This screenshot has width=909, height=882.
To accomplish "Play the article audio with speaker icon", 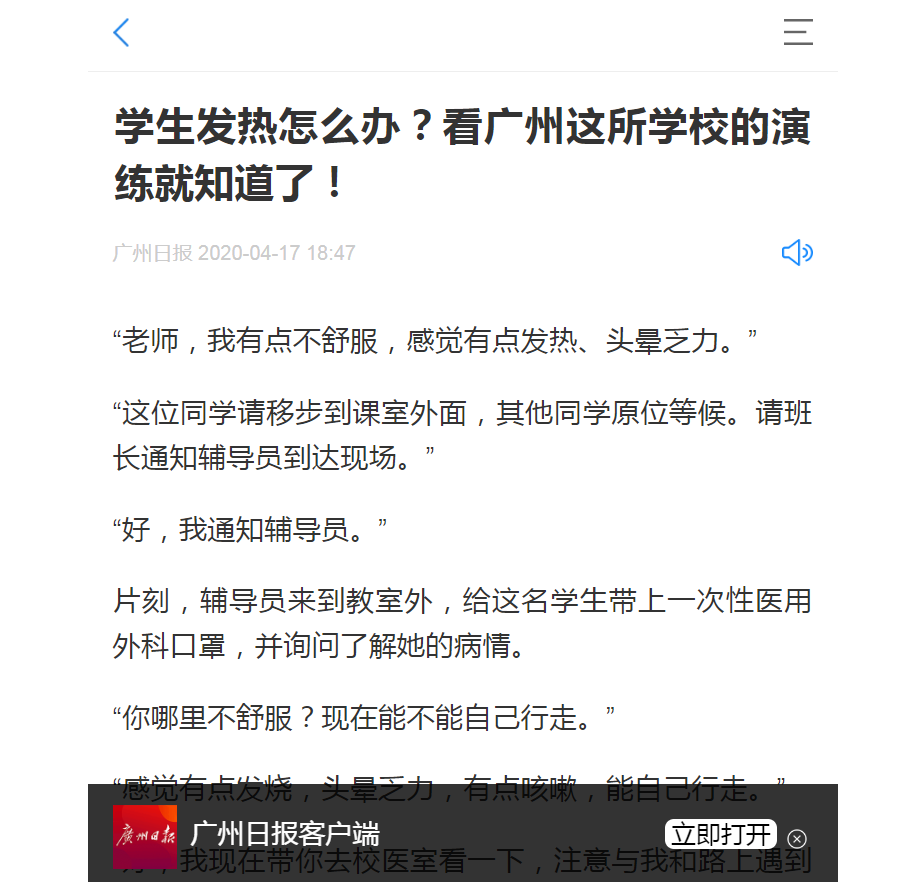I will tap(796, 253).
